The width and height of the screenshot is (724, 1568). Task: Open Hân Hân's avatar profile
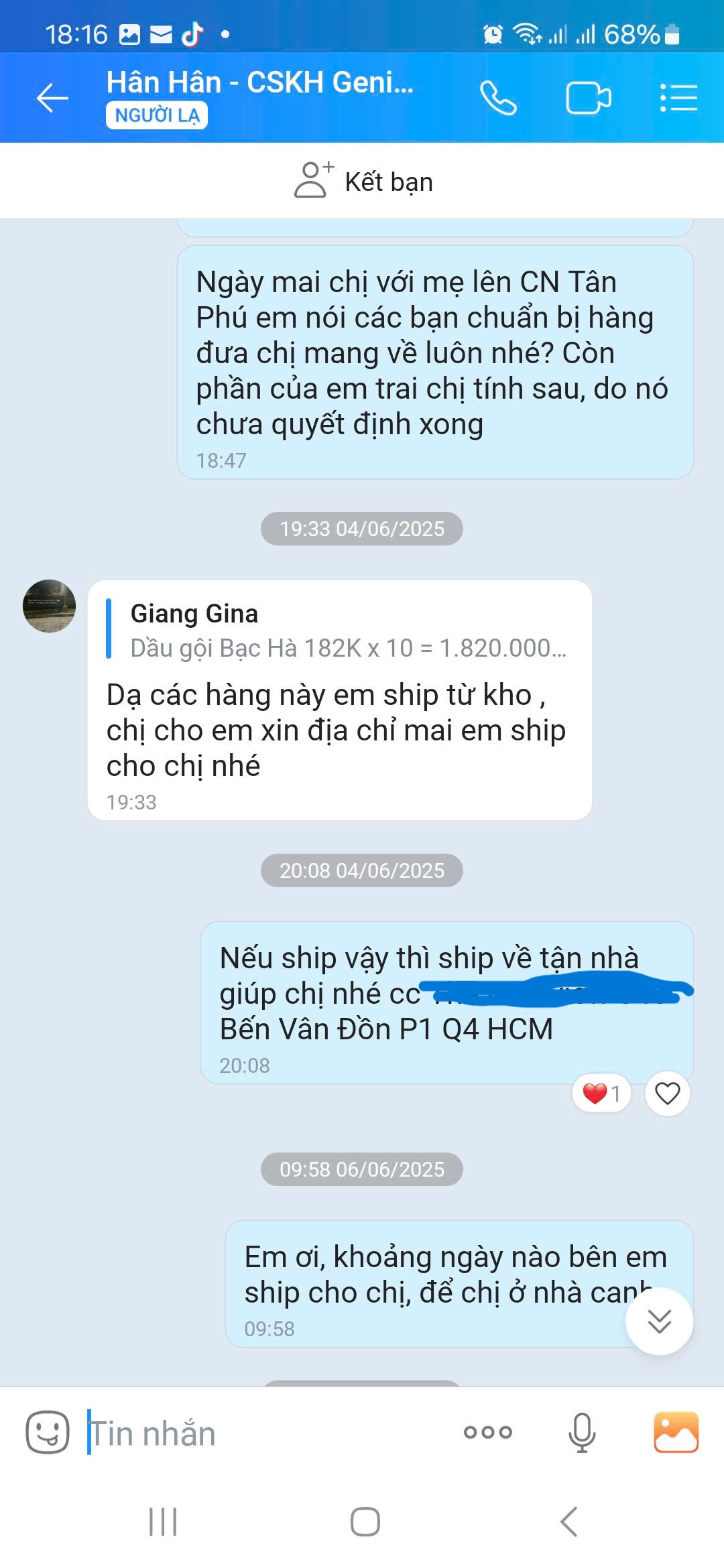click(x=49, y=606)
